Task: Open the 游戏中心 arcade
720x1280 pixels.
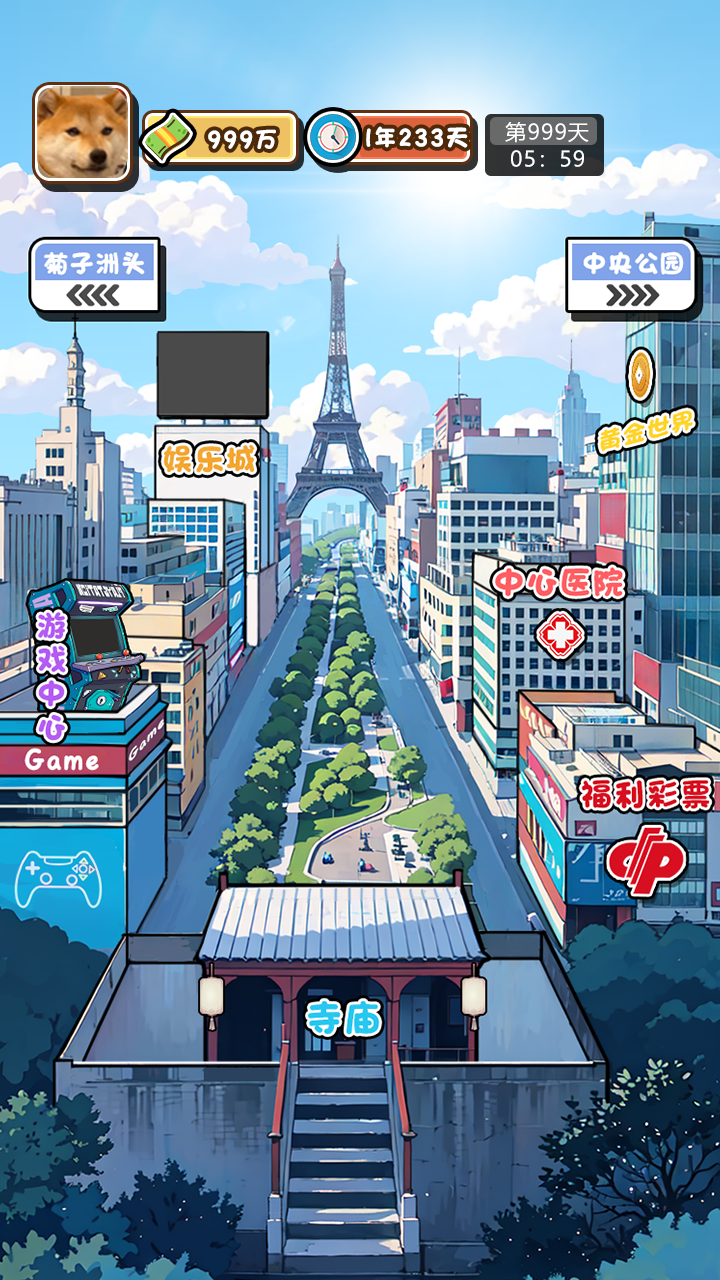Action: pyautogui.click(x=82, y=650)
